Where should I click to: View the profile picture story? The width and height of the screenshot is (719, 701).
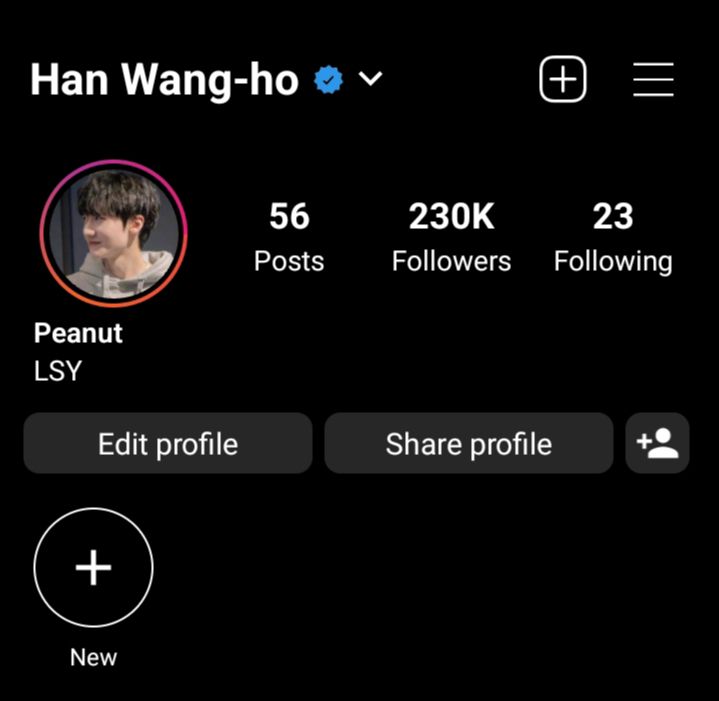[x=113, y=233]
